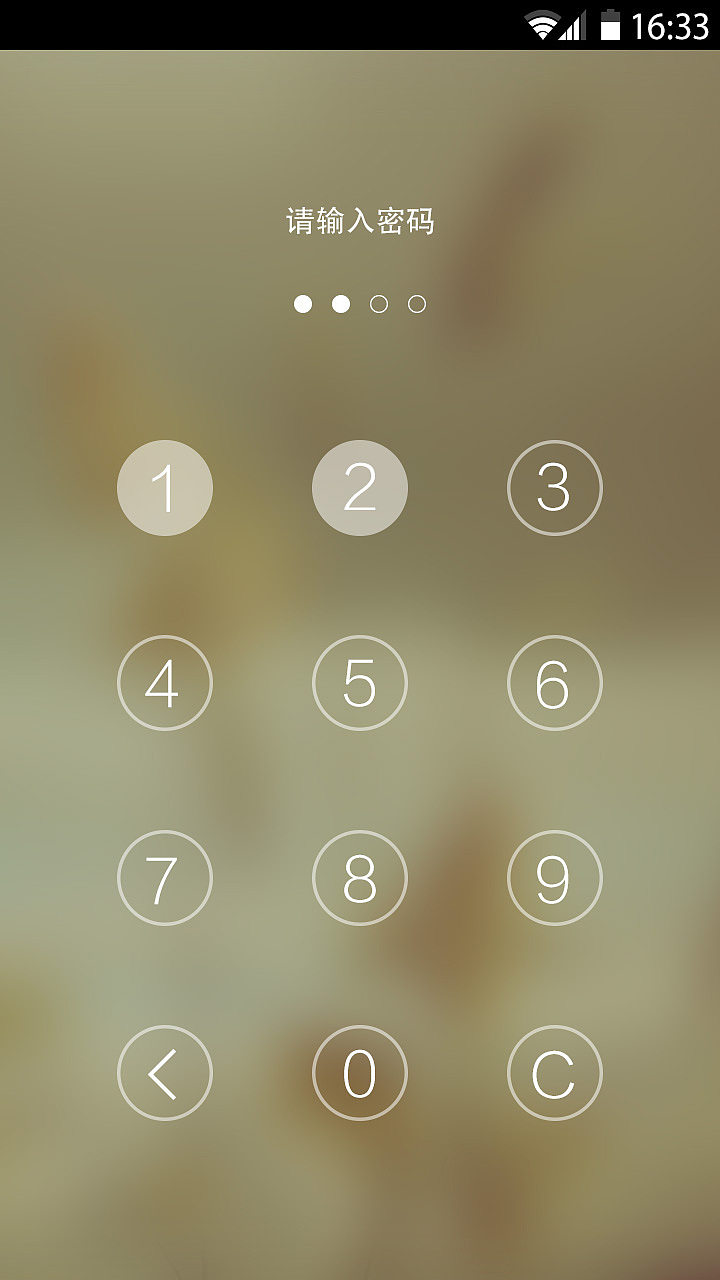Enter the number 6
Screen dimensions: 720x1280
coord(555,683)
